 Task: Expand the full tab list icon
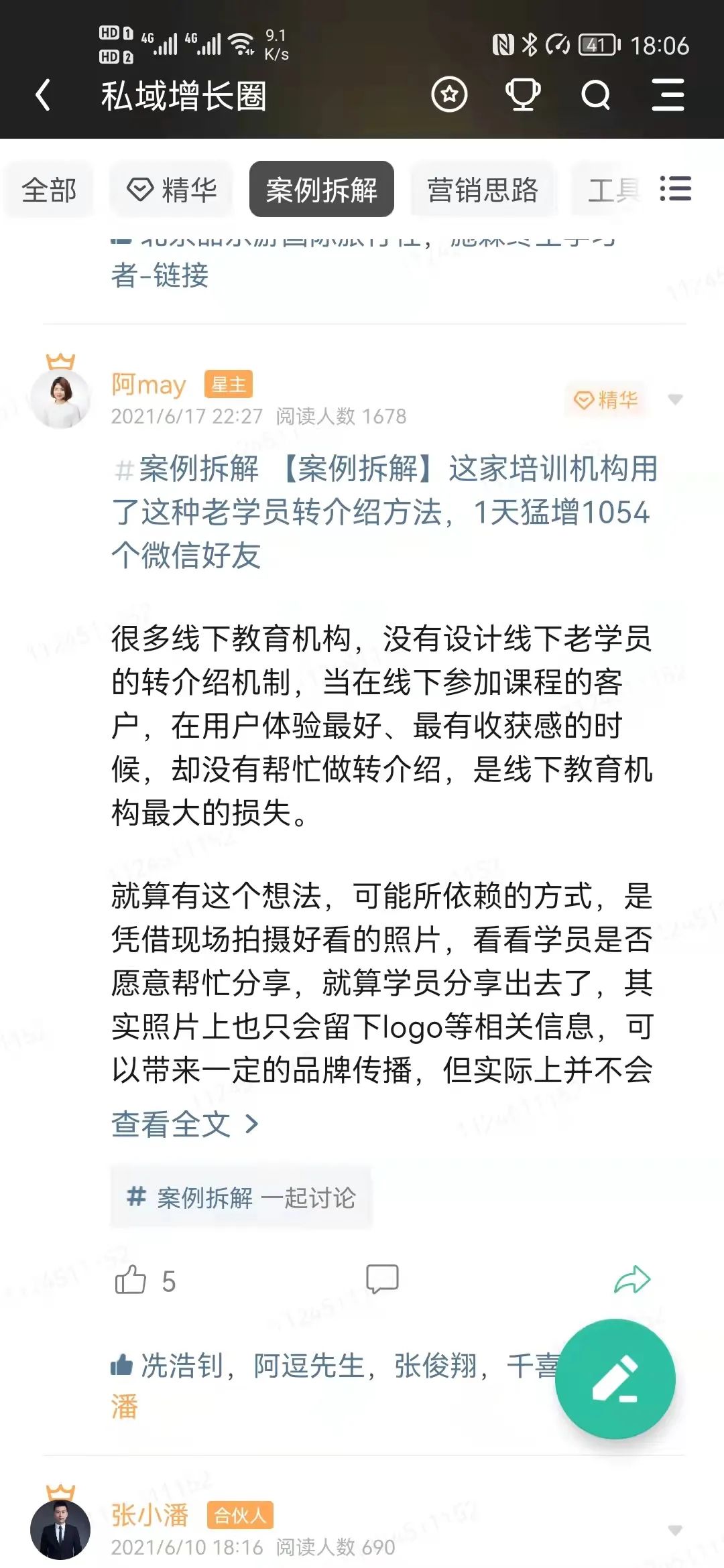(x=675, y=189)
